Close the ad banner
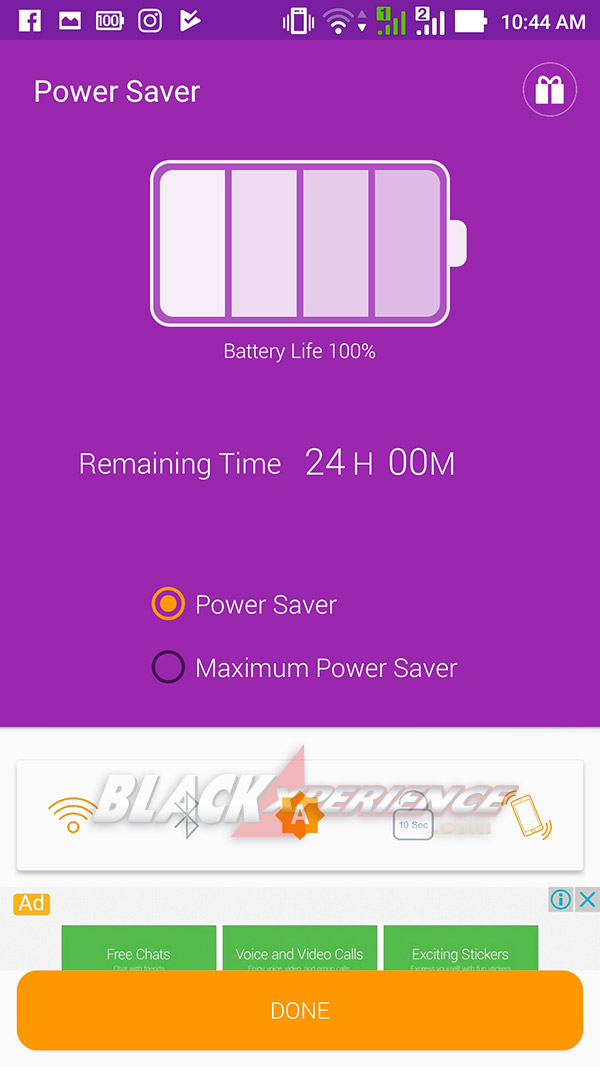The image size is (600, 1067). (586, 900)
